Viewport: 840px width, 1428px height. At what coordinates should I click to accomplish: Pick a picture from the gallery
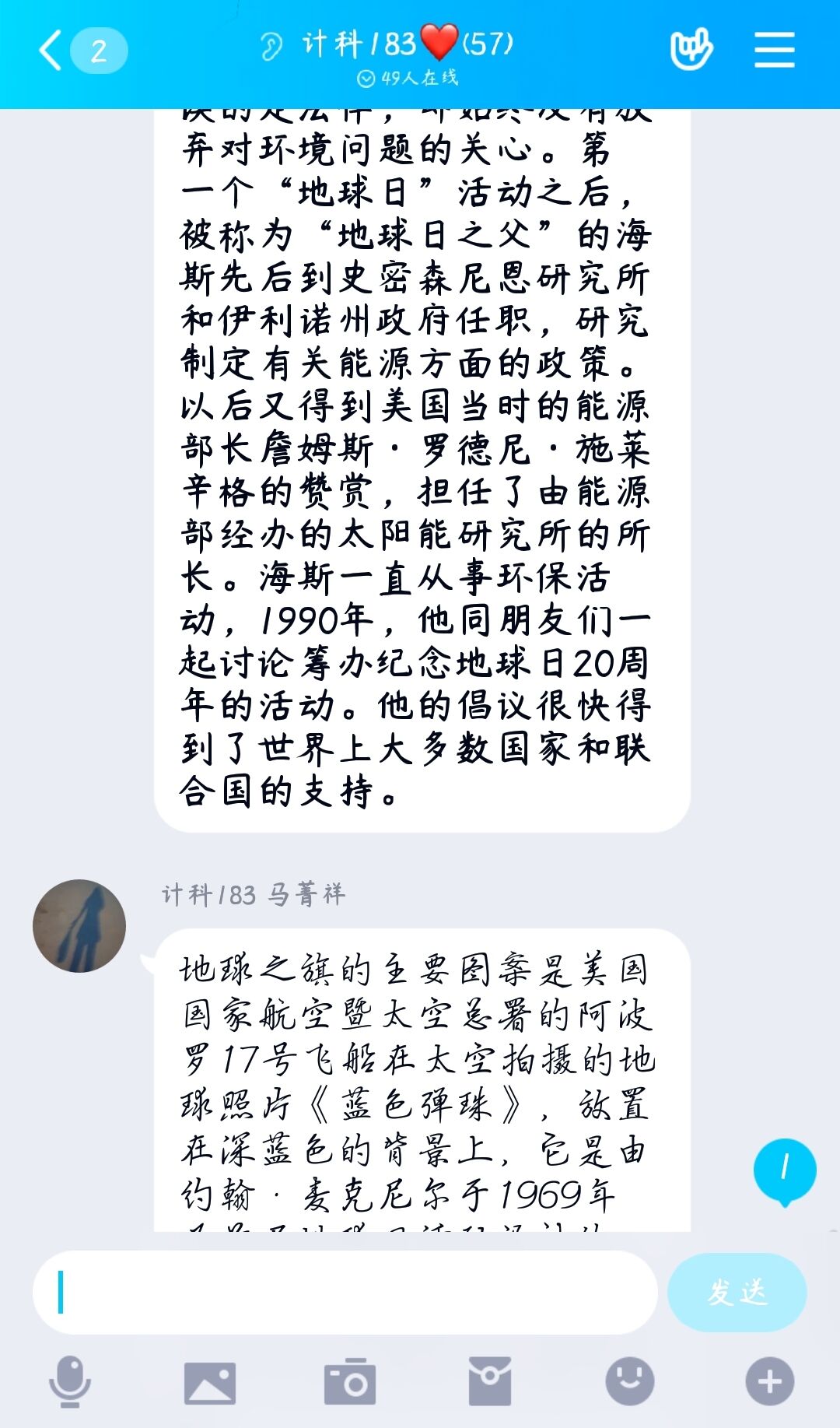209,1383
